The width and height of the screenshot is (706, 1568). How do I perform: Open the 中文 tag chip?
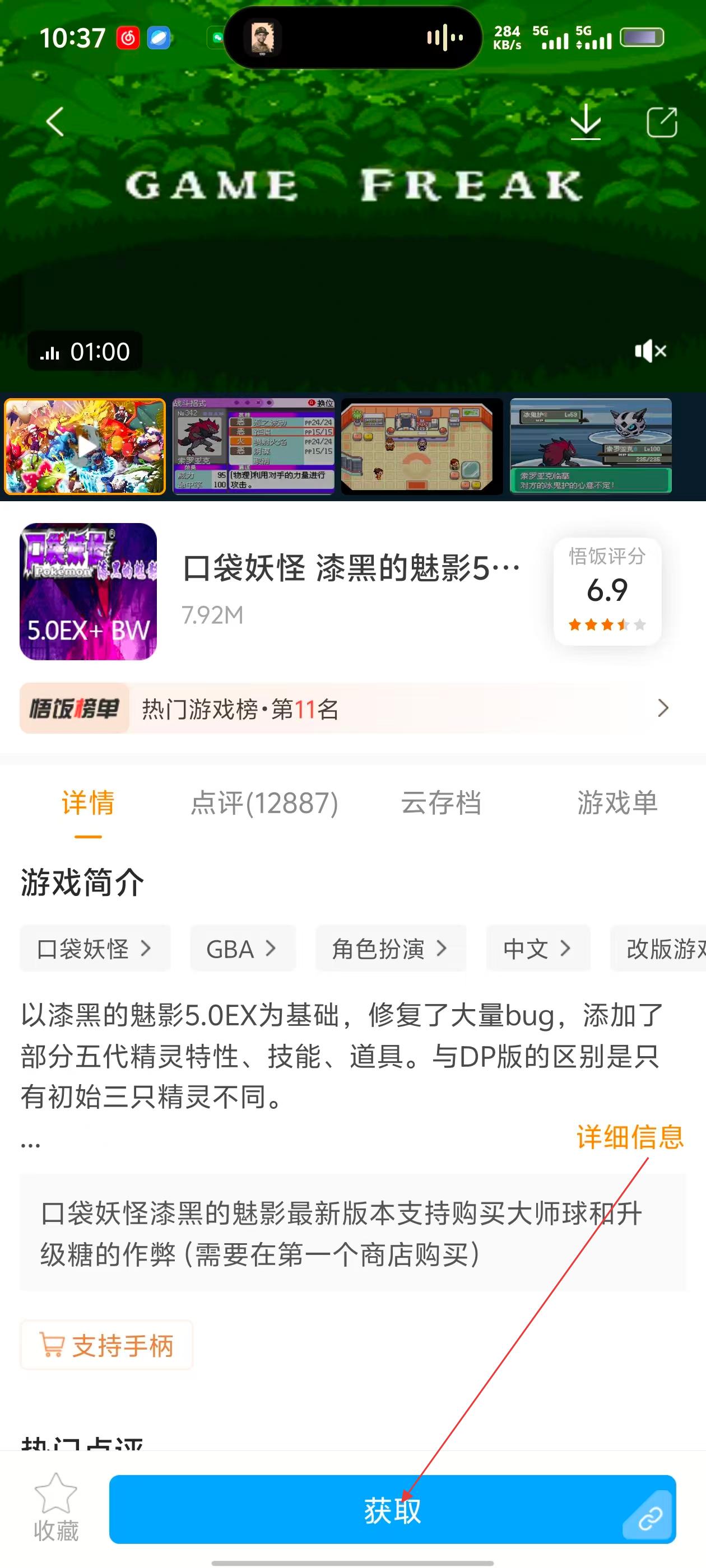click(x=538, y=948)
